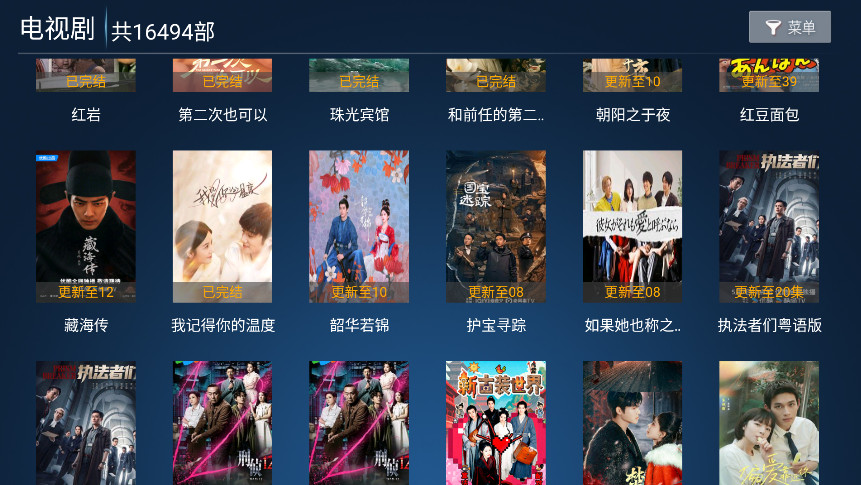Viewport: 861px width, 485px height.
Task: Open the 新古装世界 poster tile
Action: 495,422
